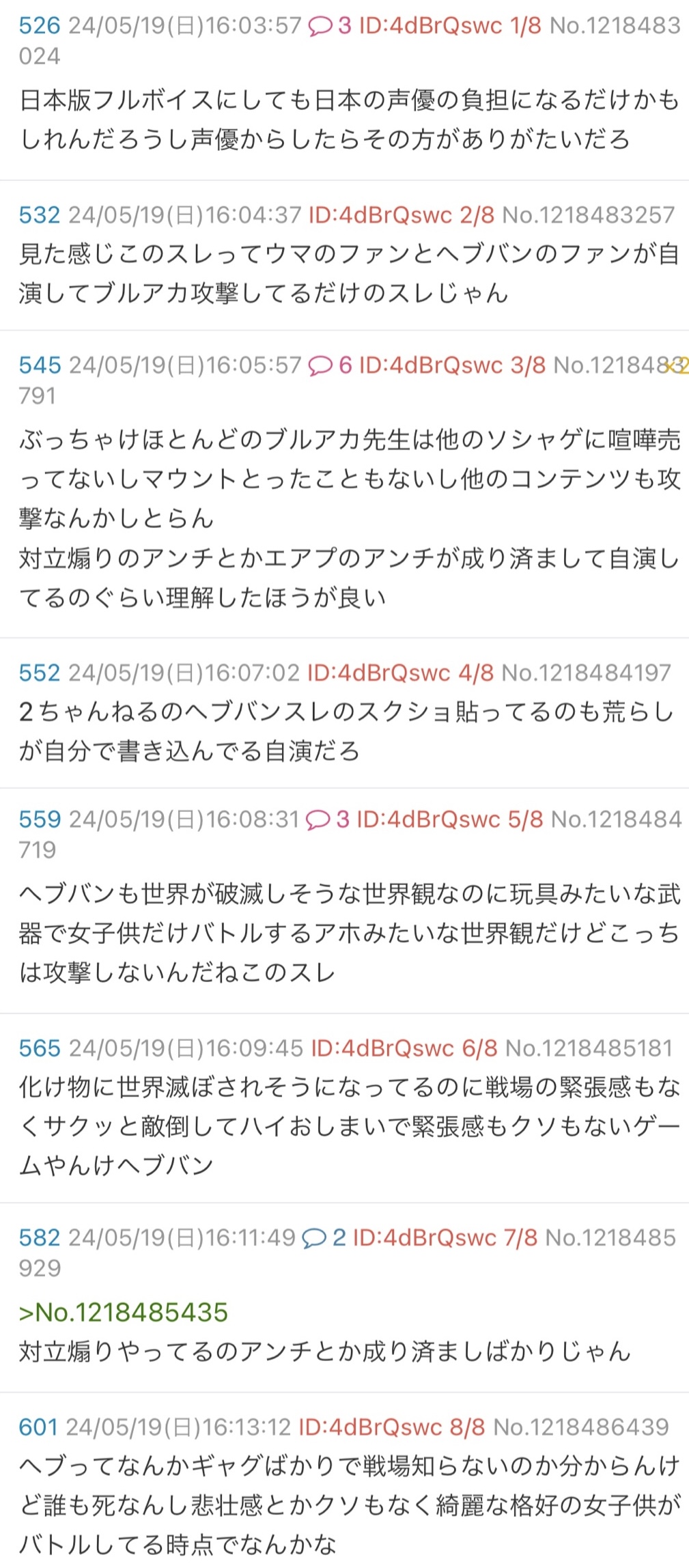View the 3 replies to post 526
Viewport: 689px width, 1568px height.
pos(330,26)
